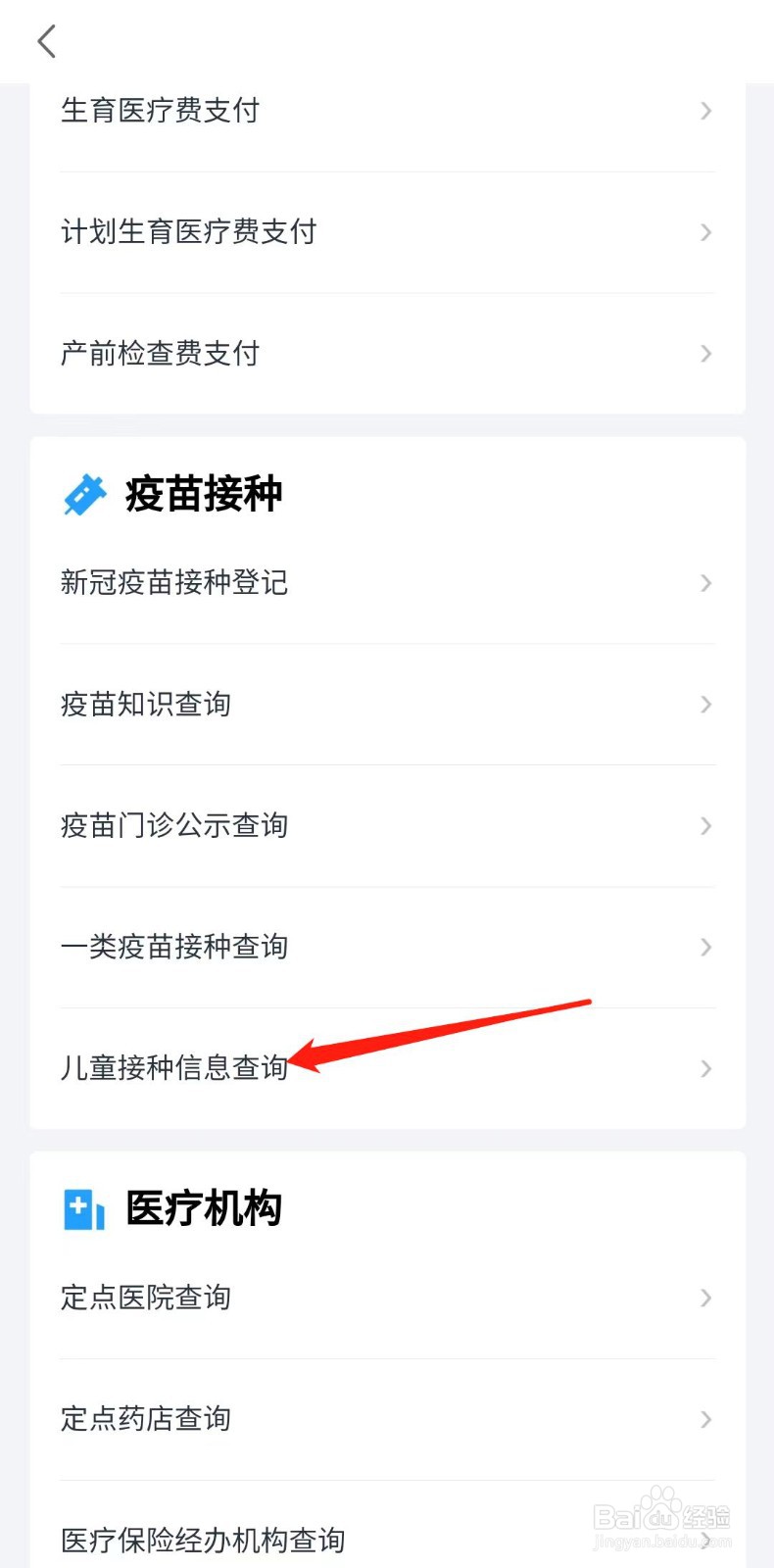Open 医疗保险经办机构查询
774x1568 pixels.
203,1540
